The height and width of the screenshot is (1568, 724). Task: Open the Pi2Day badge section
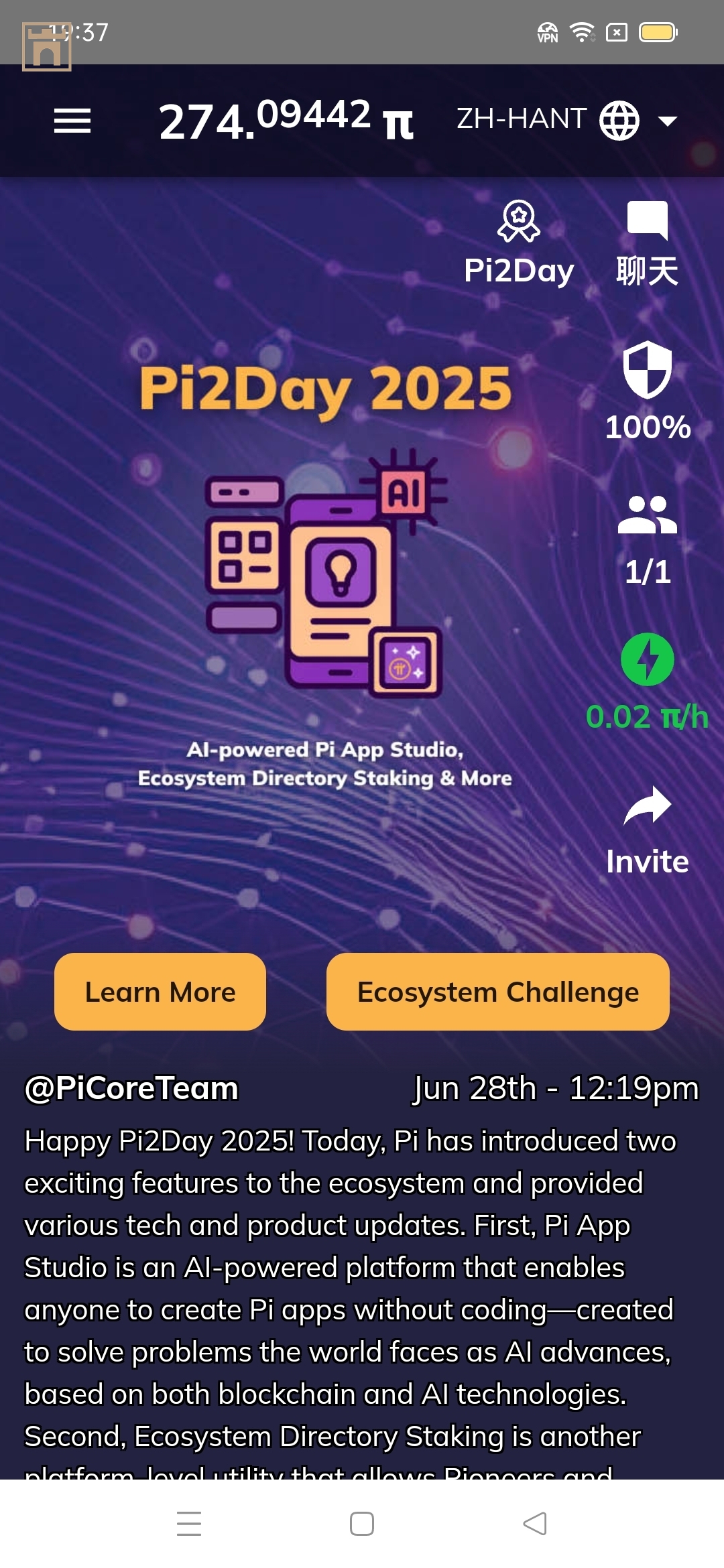(519, 243)
